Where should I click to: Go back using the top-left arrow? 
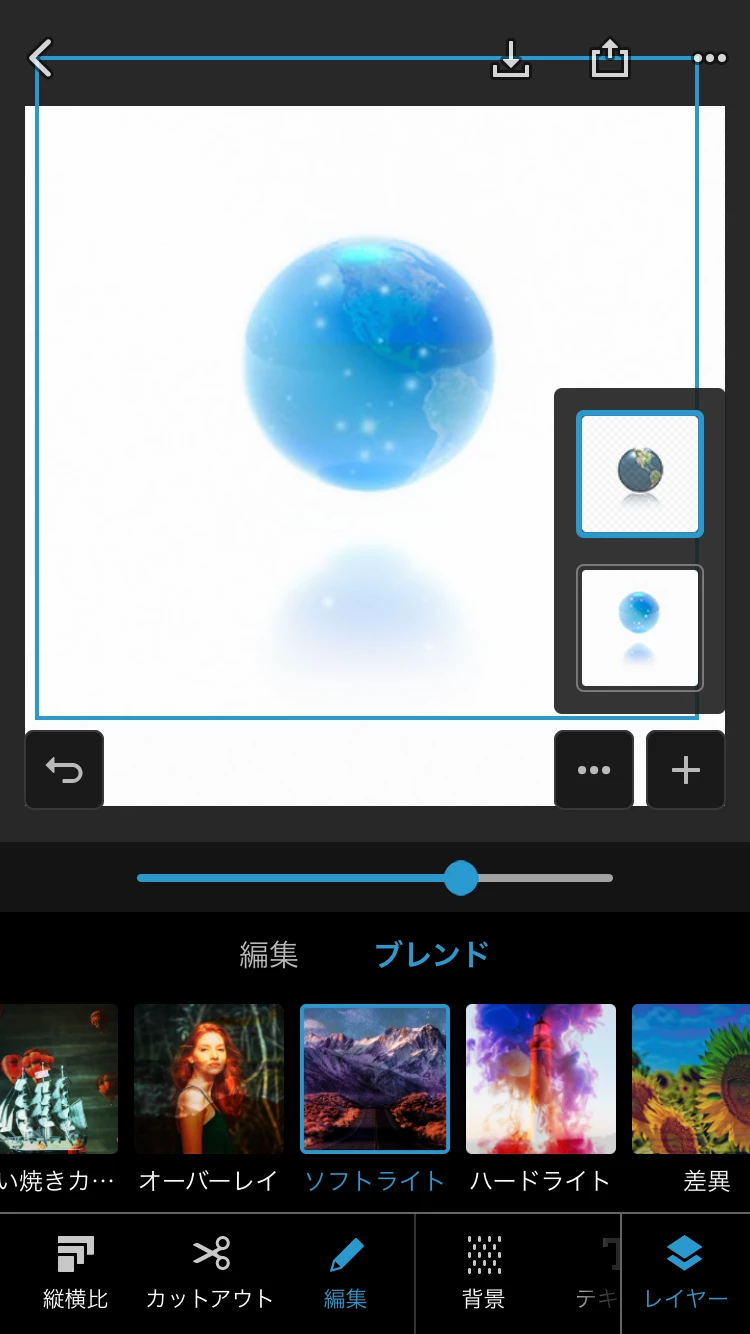(x=41, y=58)
